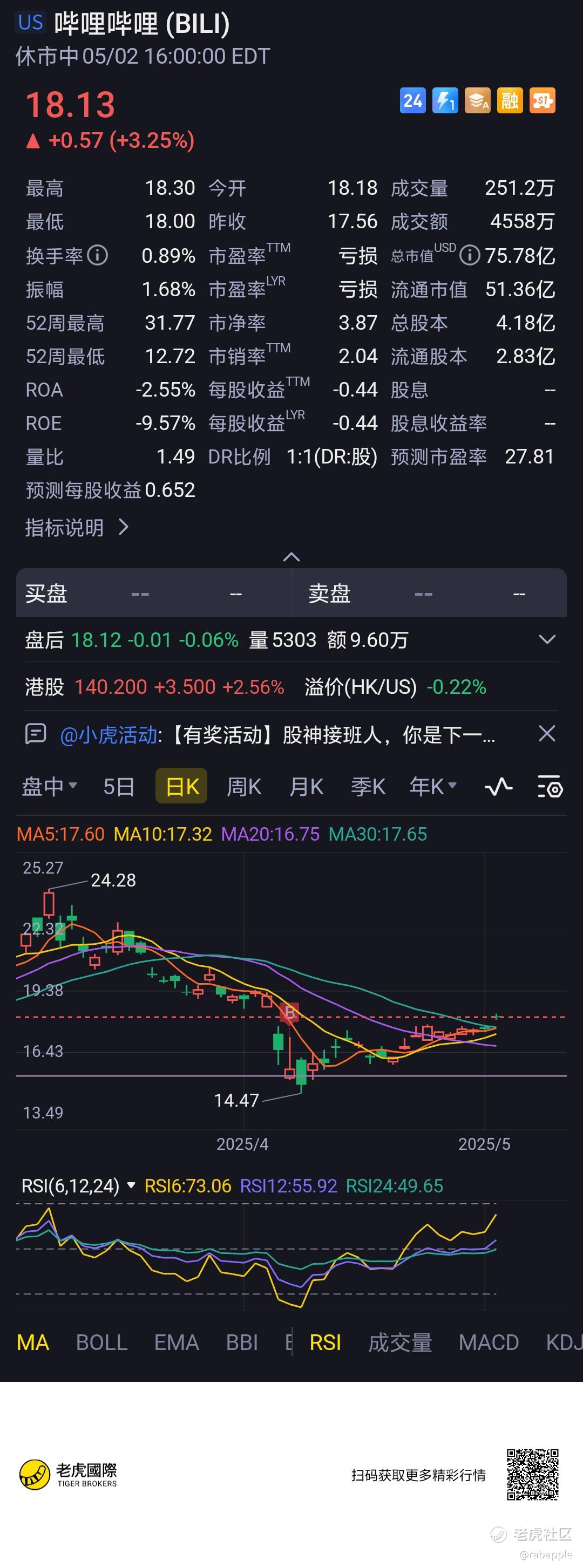583x1568 pixels.
Task: Choose the BBI indicator
Action: (242, 1342)
